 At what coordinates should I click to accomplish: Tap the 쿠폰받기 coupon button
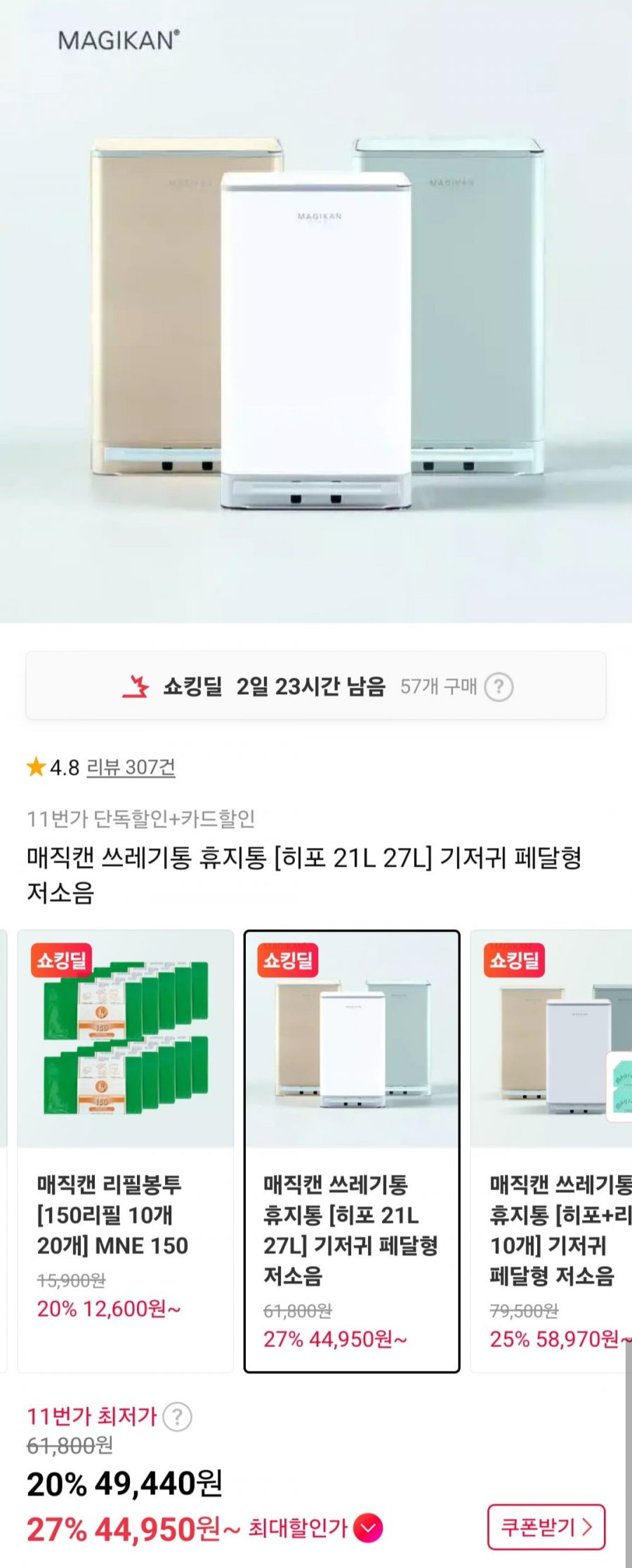pyautogui.click(x=546, y=1527)
